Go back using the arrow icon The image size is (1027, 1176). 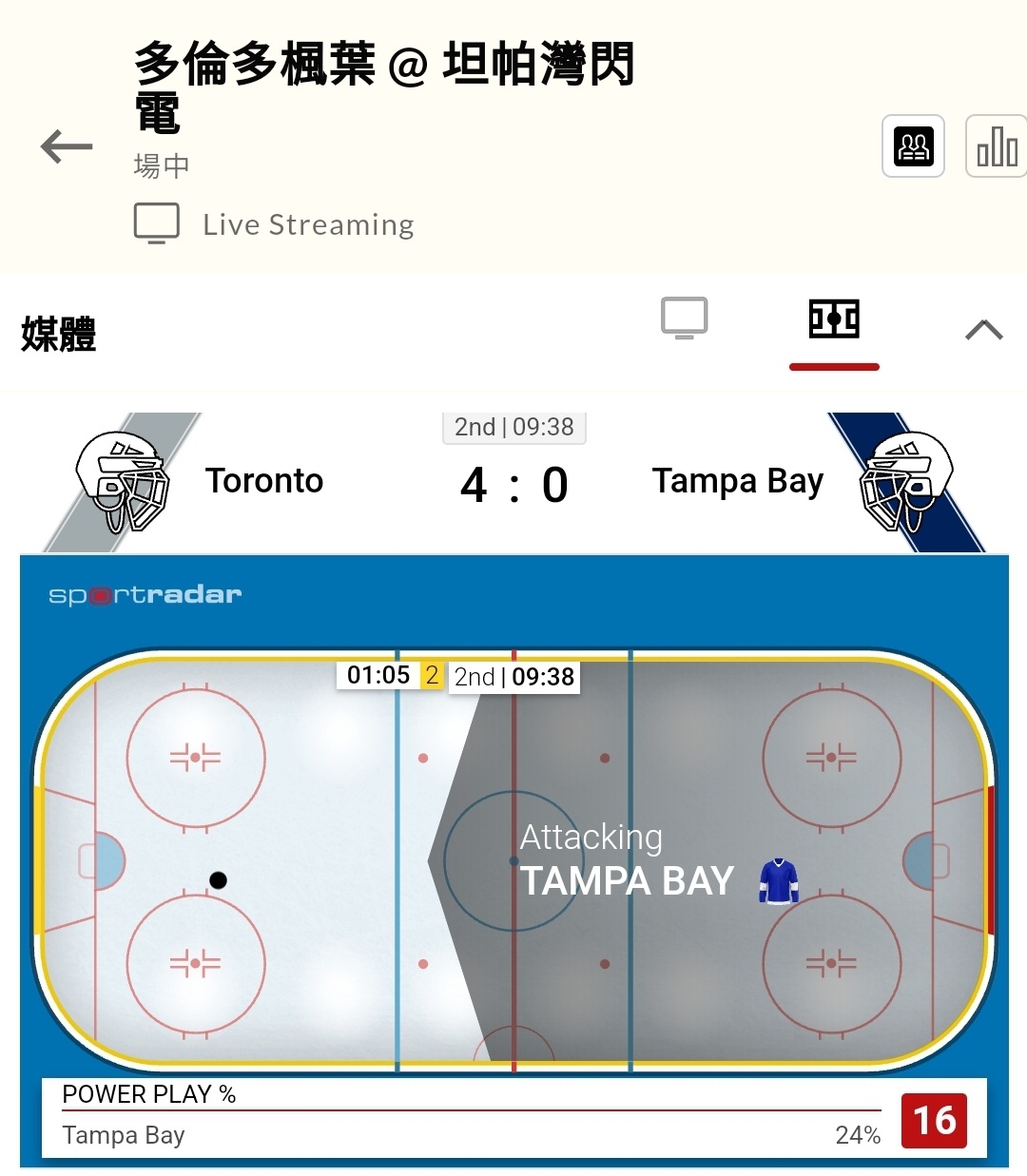pos(67,146)
